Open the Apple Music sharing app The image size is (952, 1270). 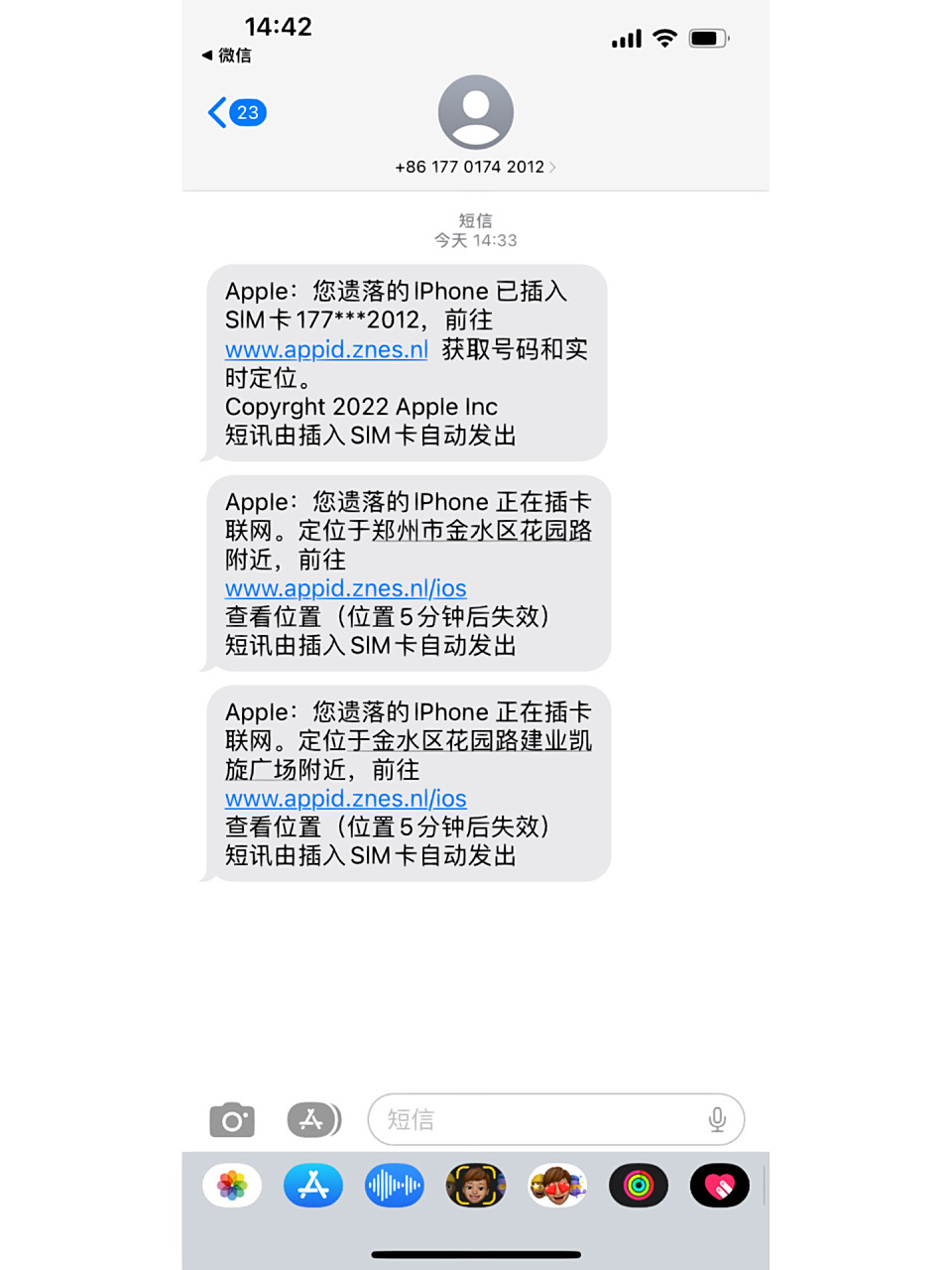pyautogui.click(x=394, y=1186)
